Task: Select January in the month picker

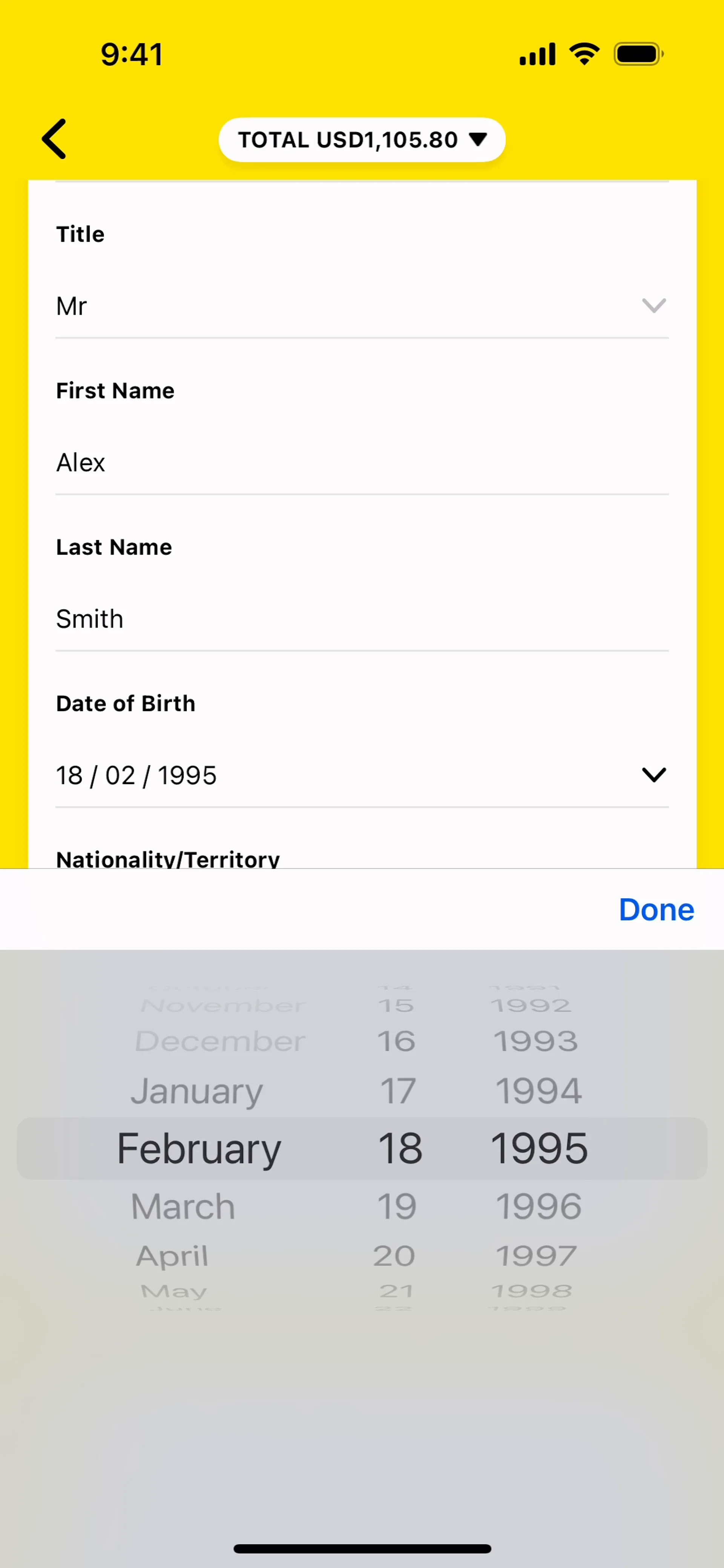Action: (197, 1091)
